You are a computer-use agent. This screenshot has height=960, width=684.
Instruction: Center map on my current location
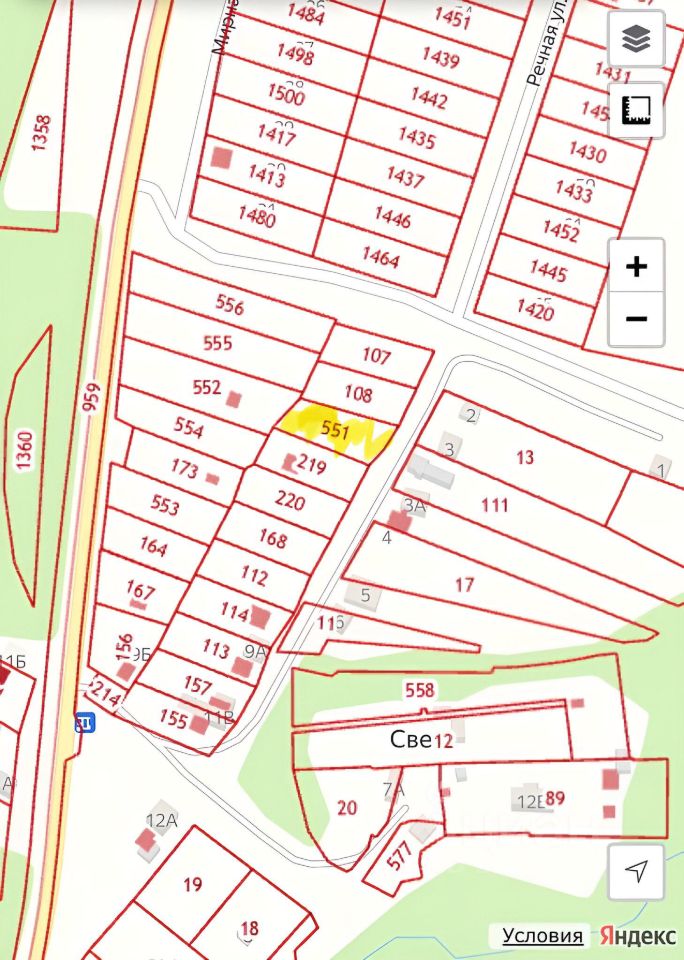pos(636,871)
